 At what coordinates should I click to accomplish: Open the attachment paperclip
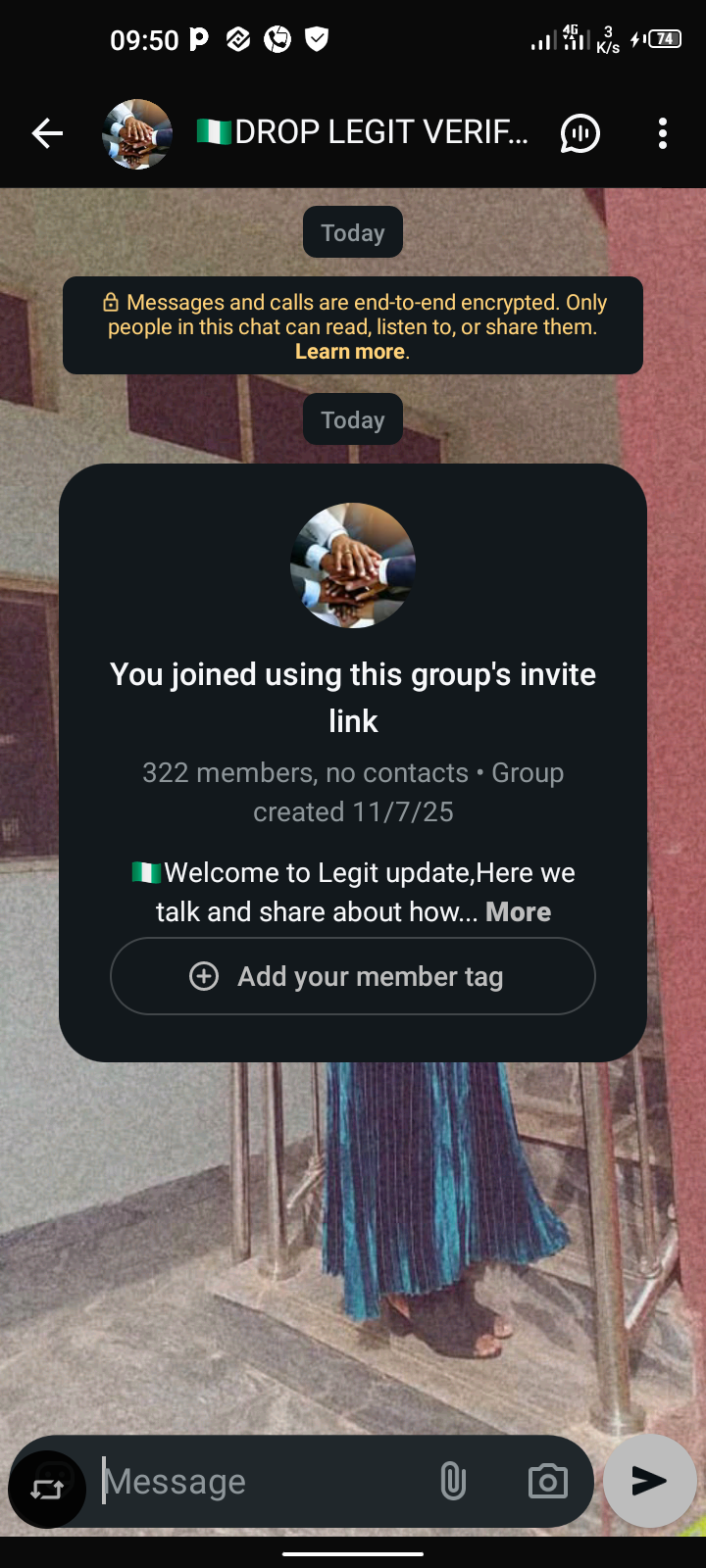click(452, 1481)
